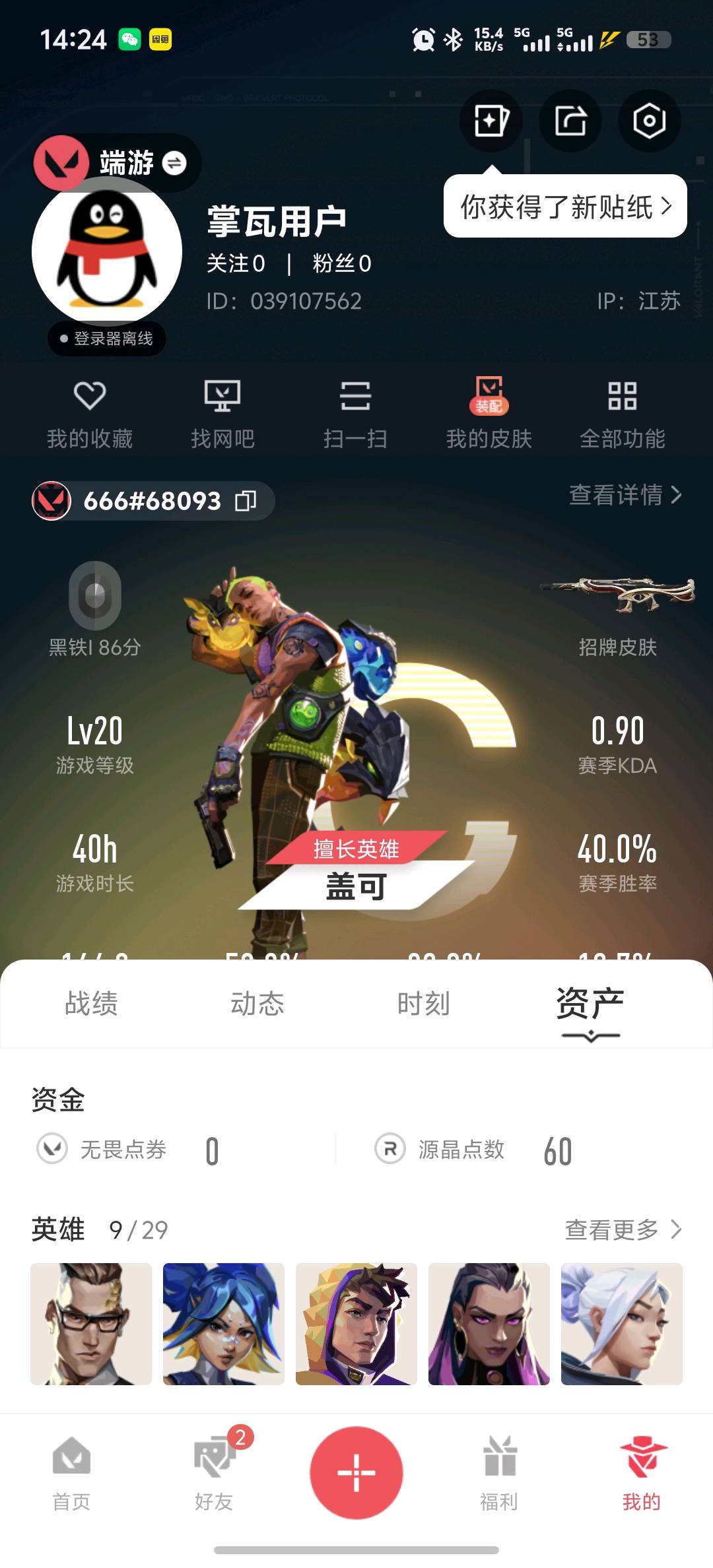
Task: Switch to the 时刻 tab
Action: coord(423,1004)
